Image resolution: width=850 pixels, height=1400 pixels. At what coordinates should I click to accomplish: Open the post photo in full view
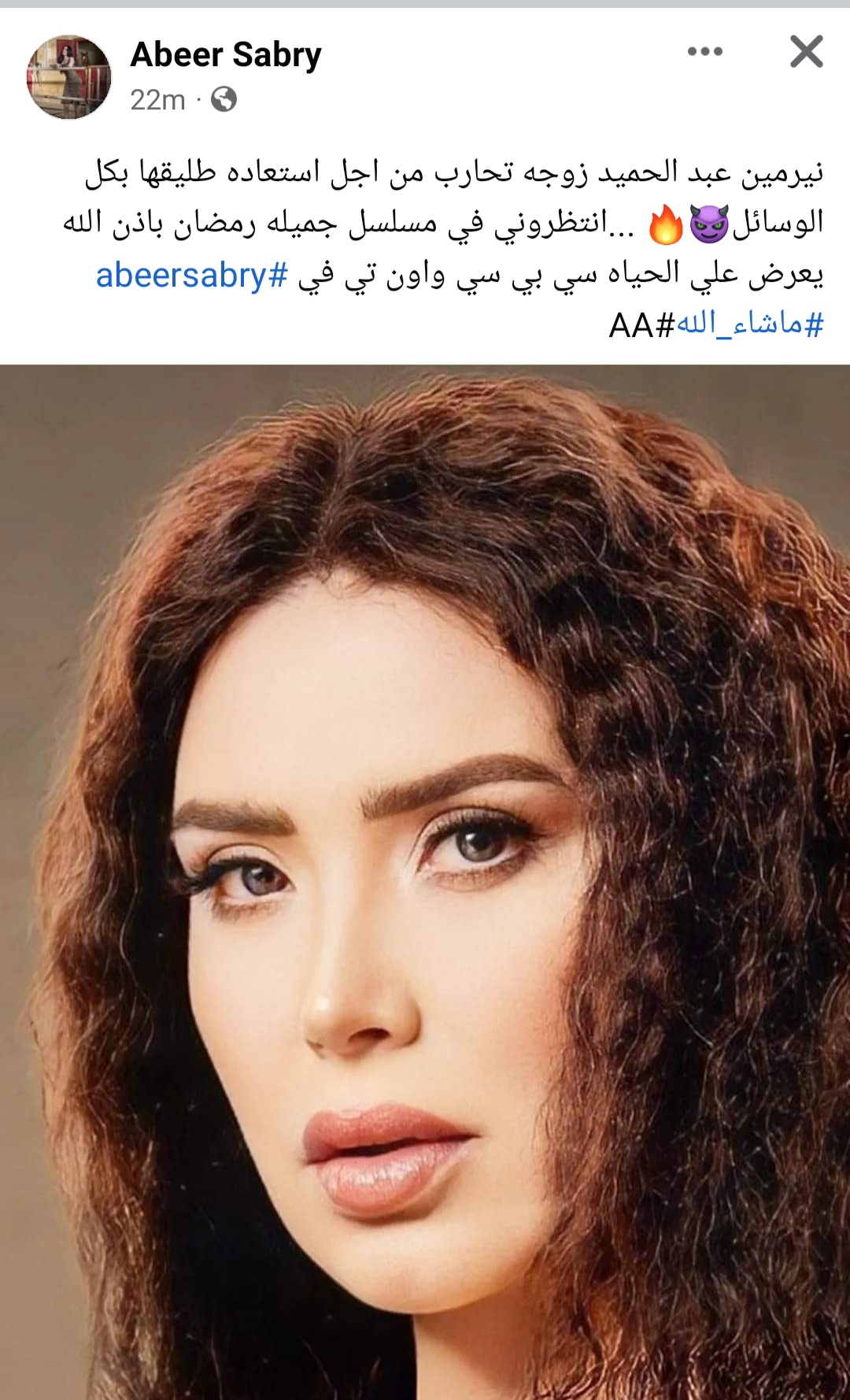(425, 882)
